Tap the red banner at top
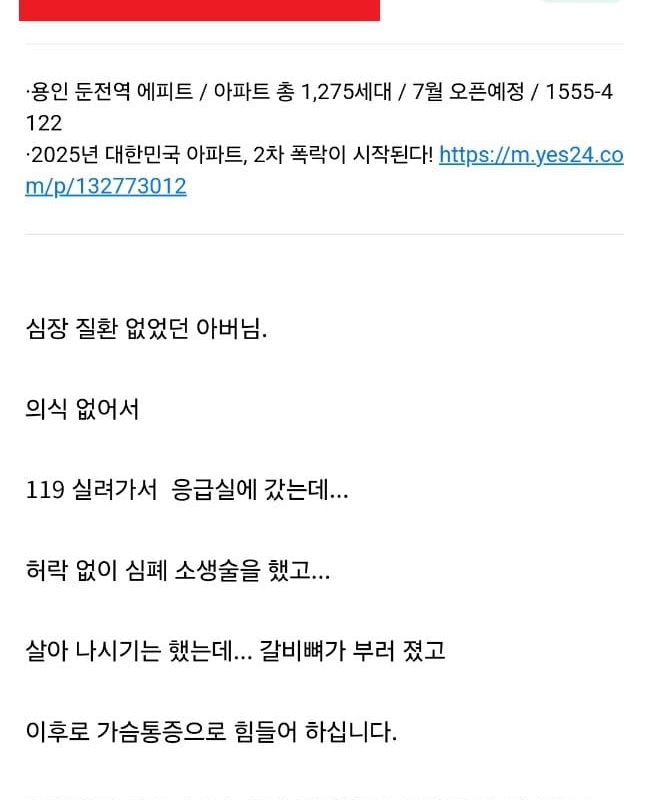Image resolution: width=646 pixels, height=800 pixels. click(199, 9)
